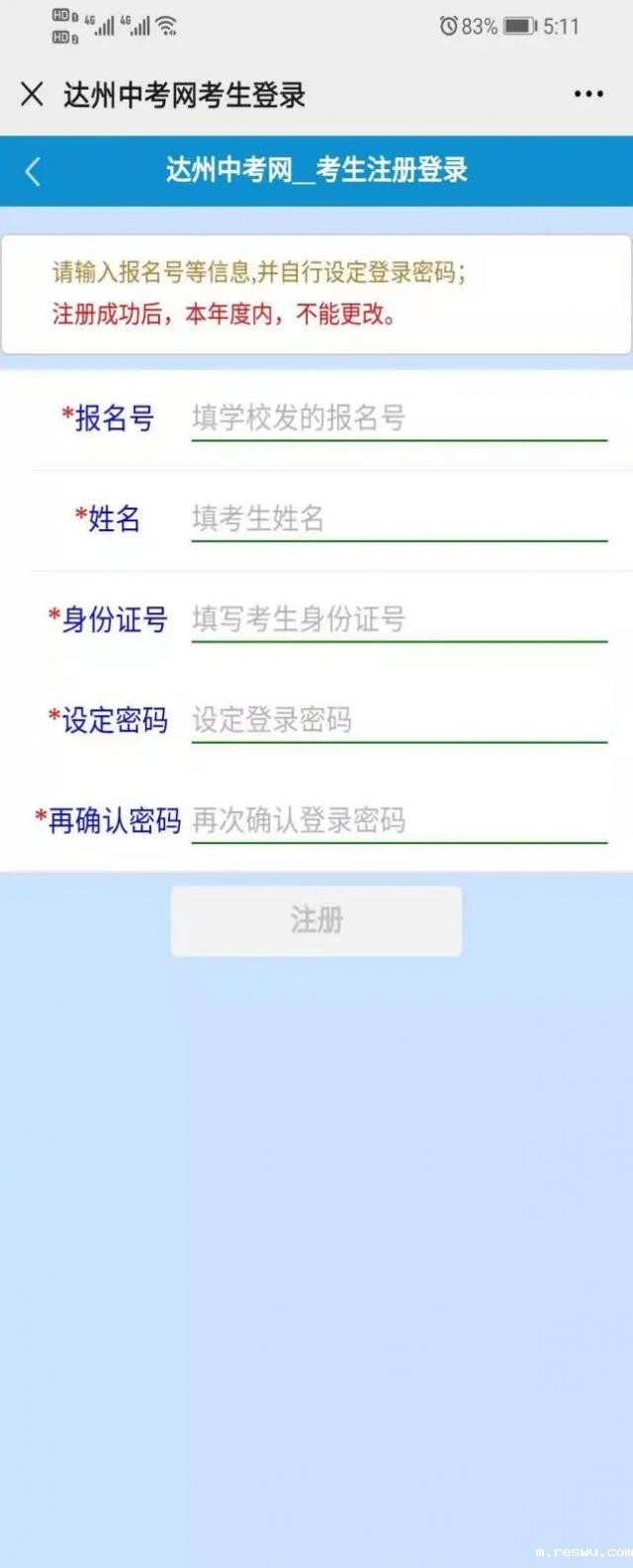The height and width of the screenshot is (1568, 633).
Task: Select the 姓名 text field
Action: click(398, 518)
